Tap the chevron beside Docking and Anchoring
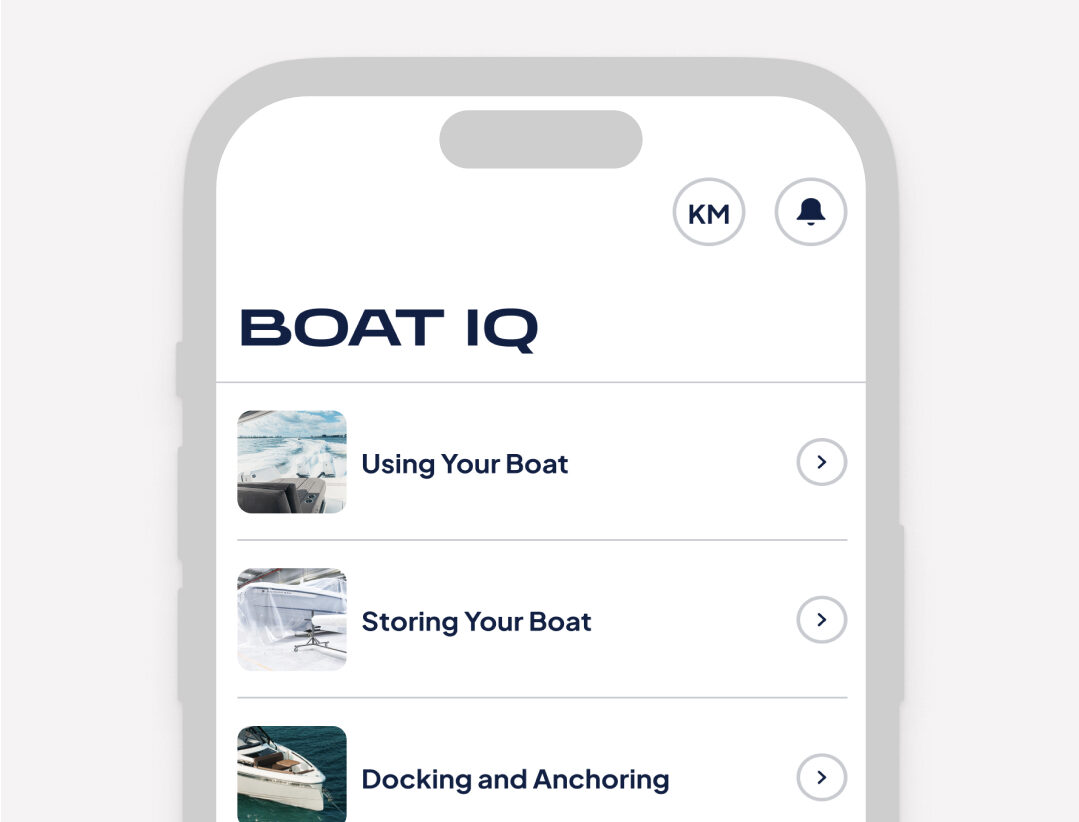1079x822 pixels. point(821,777)
